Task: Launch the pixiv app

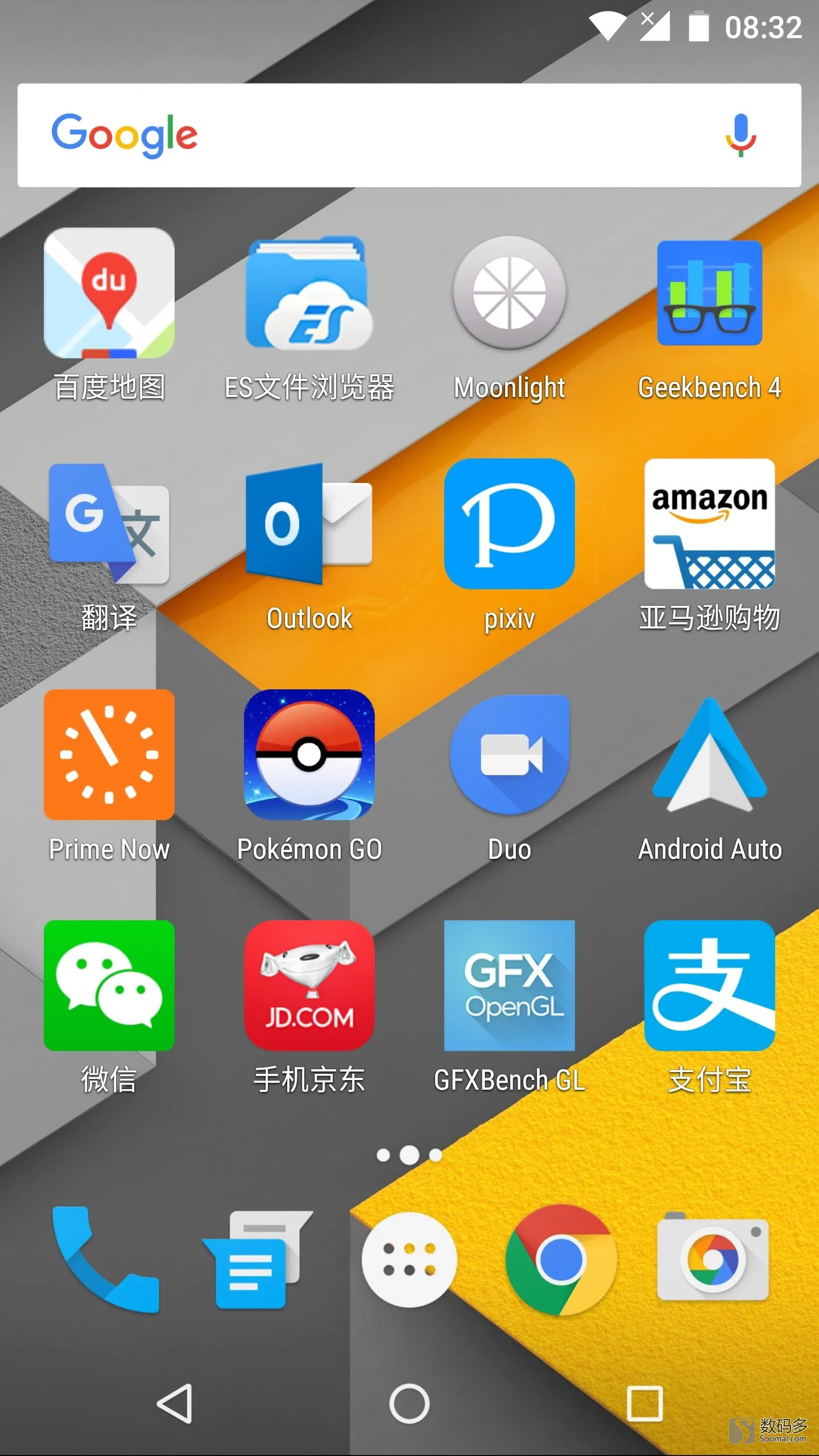Action: [510, 524]
